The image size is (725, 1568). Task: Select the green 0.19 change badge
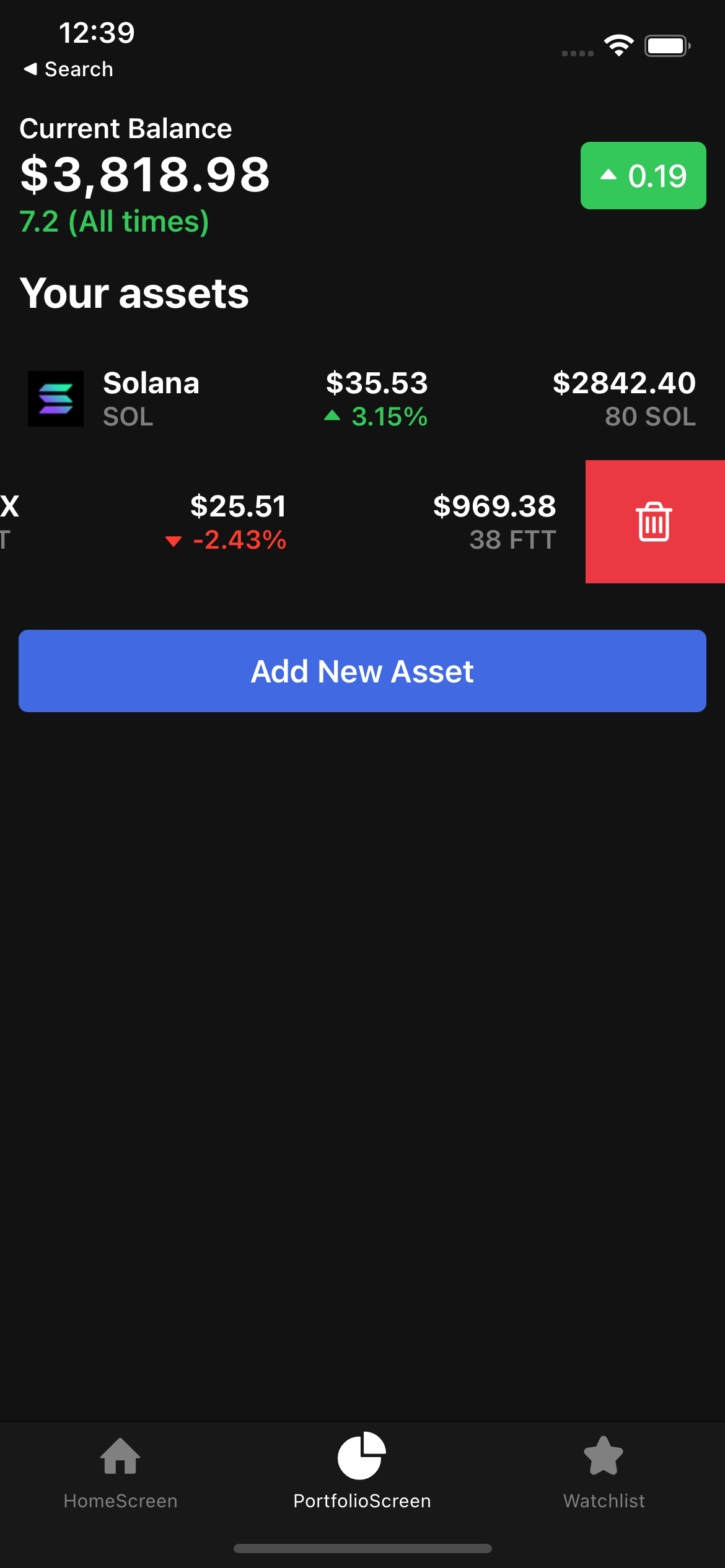pyautogui.click(x=643, y=175)
